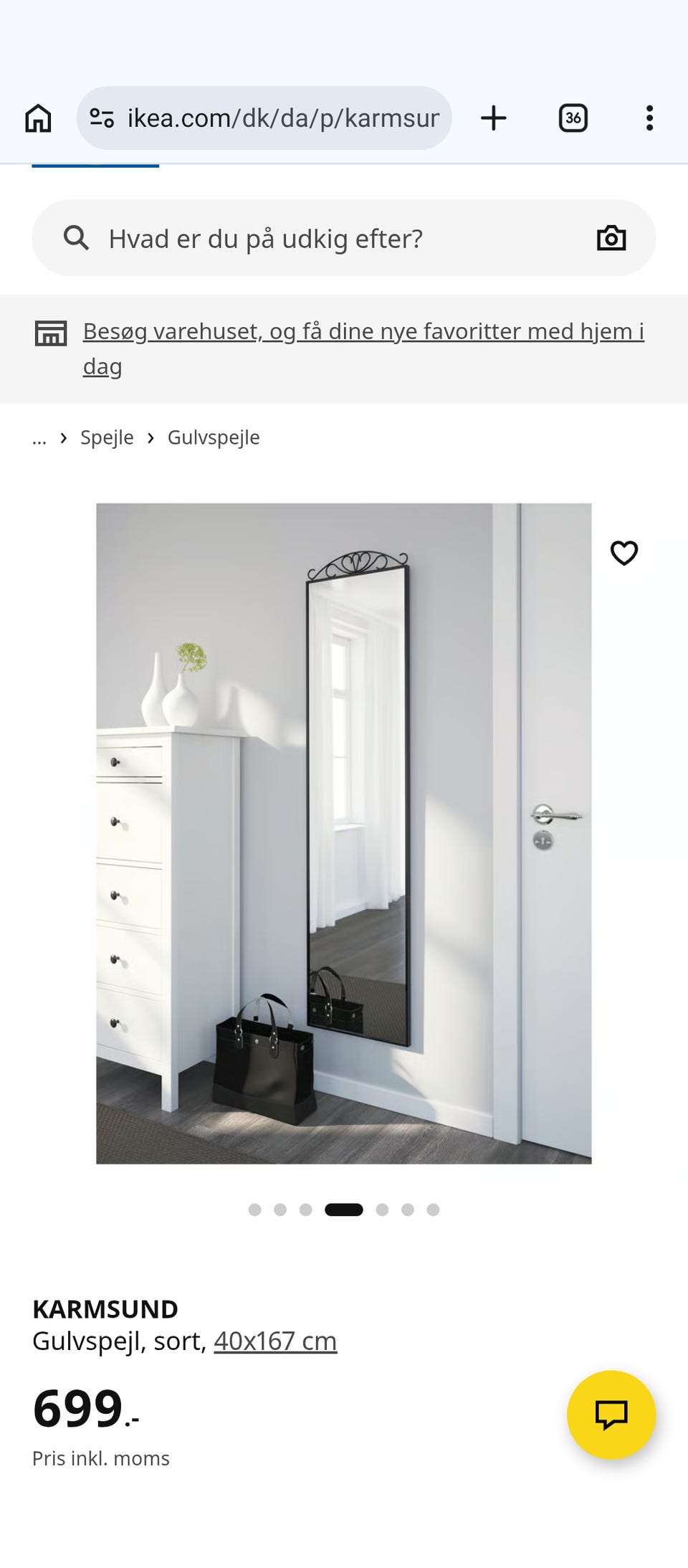
Task: Expand the breadcrumb ellipsis
Action: pos(39,438)
